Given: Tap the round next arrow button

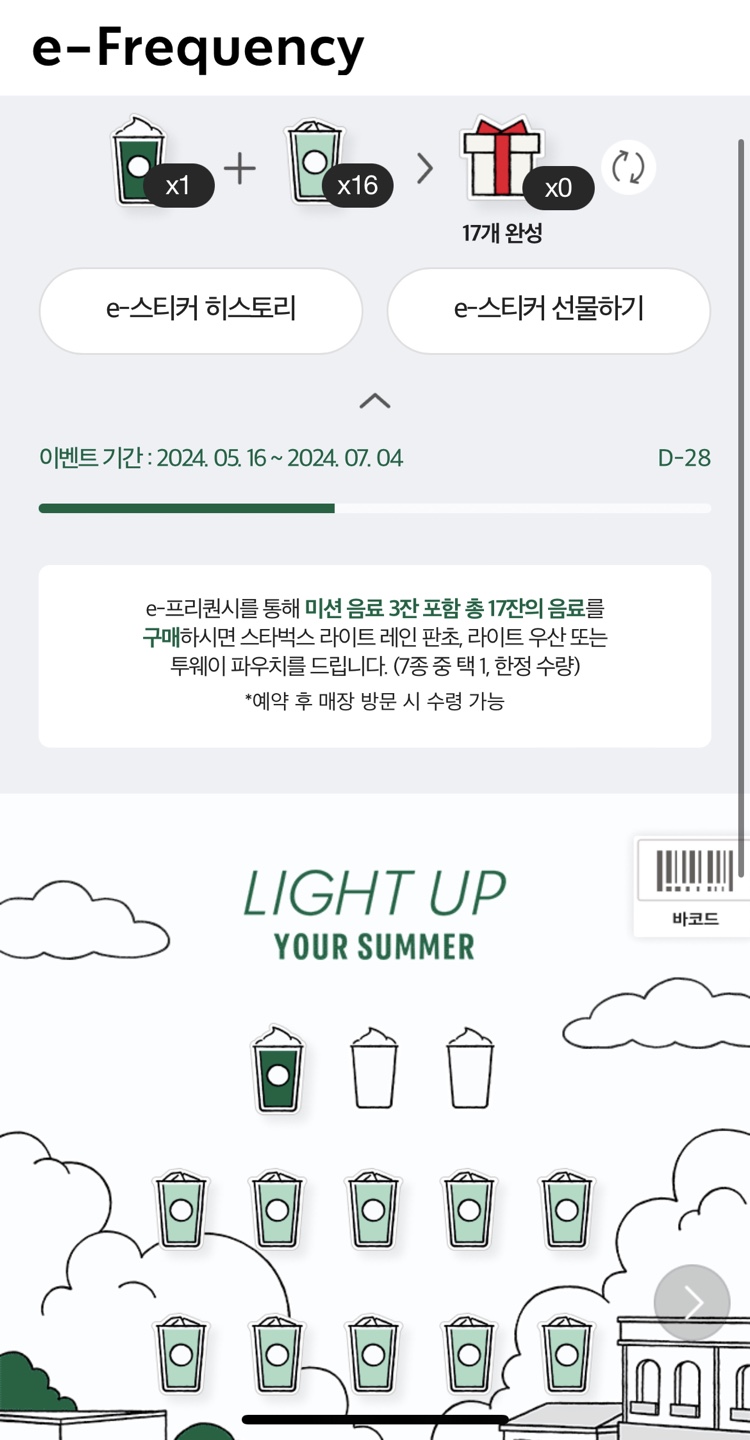Looking at the screenshot, I should point(692,1302).
